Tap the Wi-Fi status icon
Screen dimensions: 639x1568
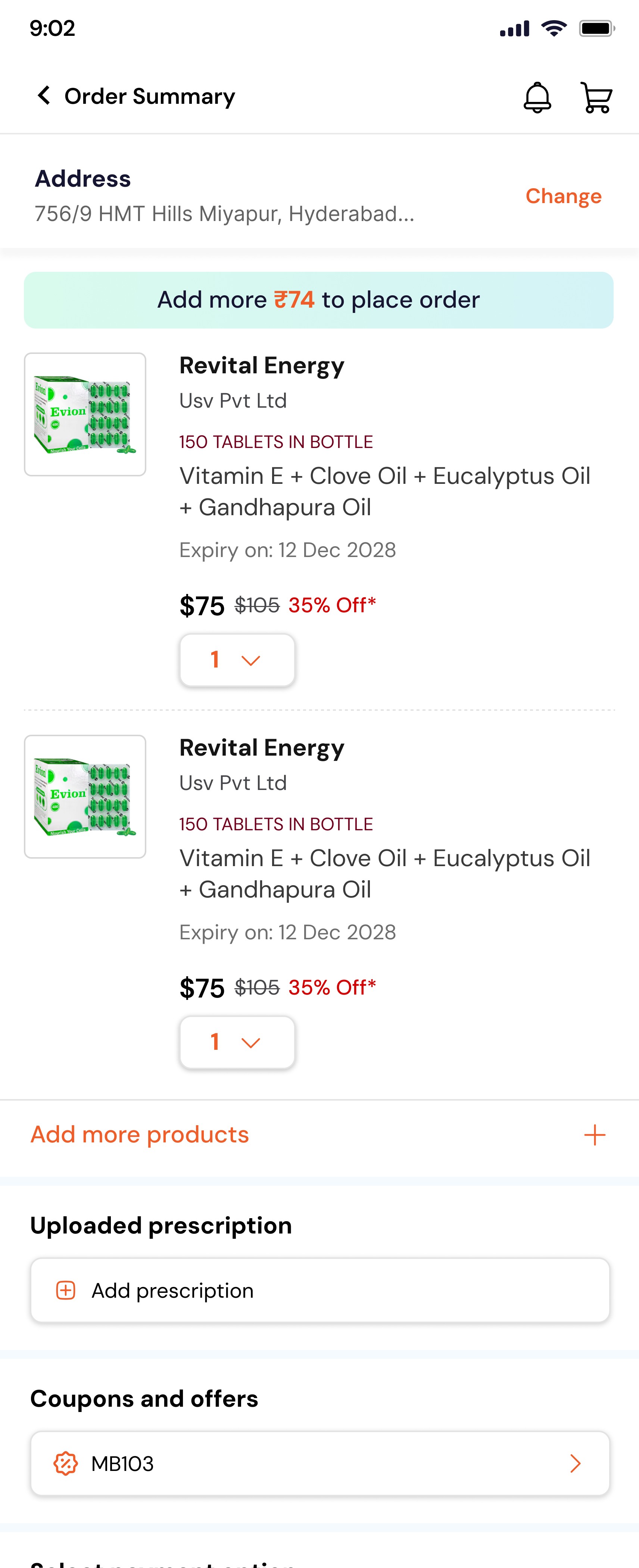[554, 27]
